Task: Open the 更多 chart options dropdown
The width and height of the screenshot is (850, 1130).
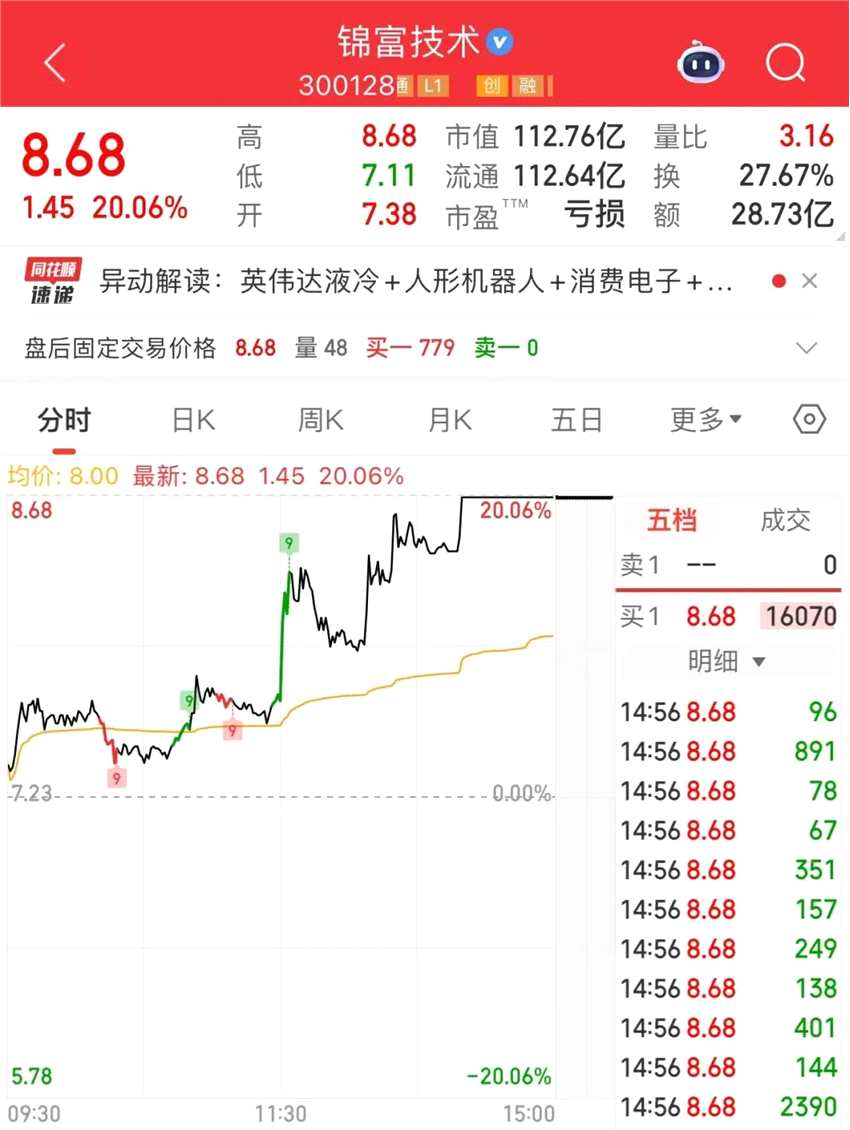Action: pyautogui.click(x=705, y=420)
